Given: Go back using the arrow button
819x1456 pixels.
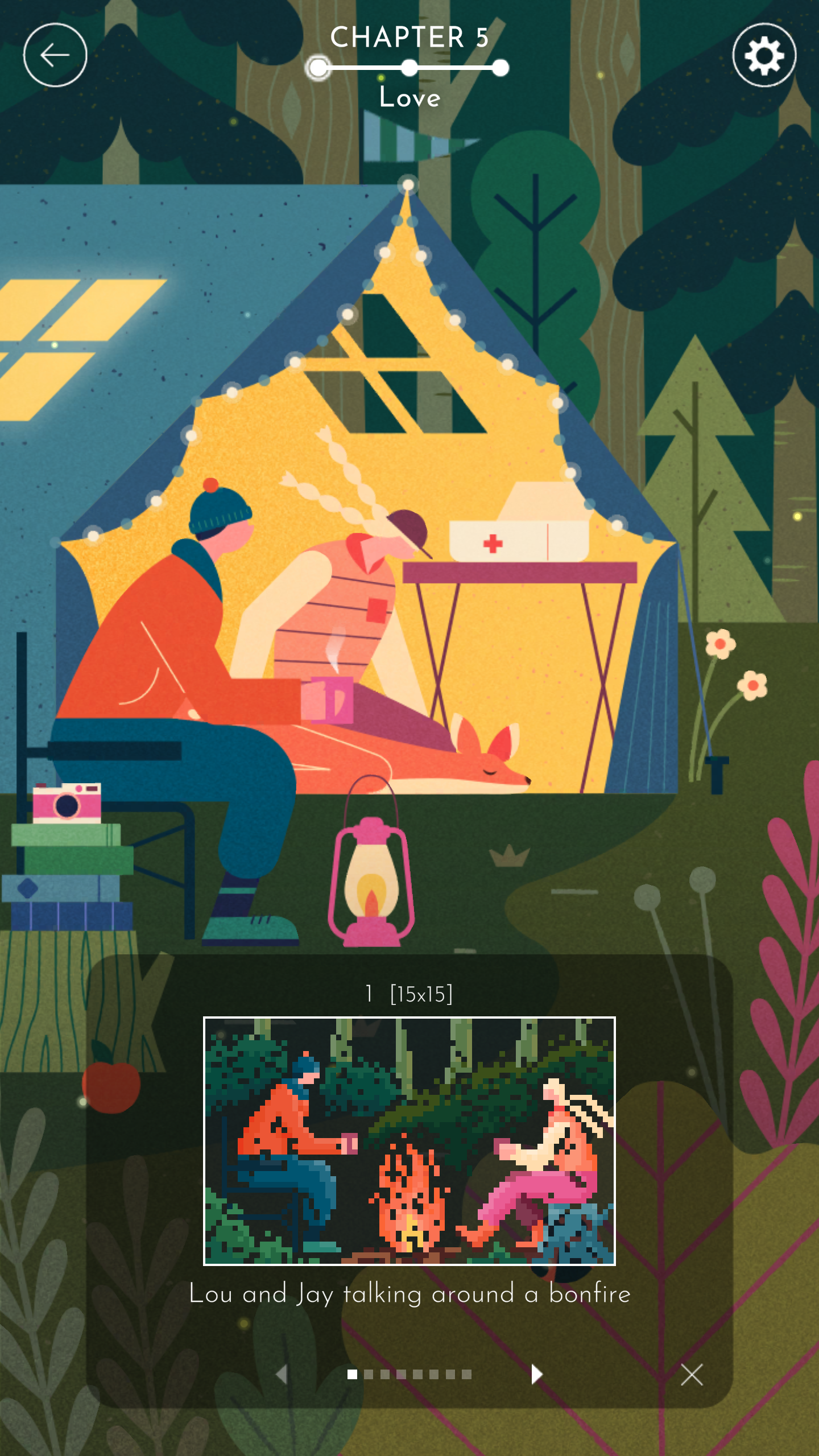Looking at the screenshot, I should (x=55, y=55).
